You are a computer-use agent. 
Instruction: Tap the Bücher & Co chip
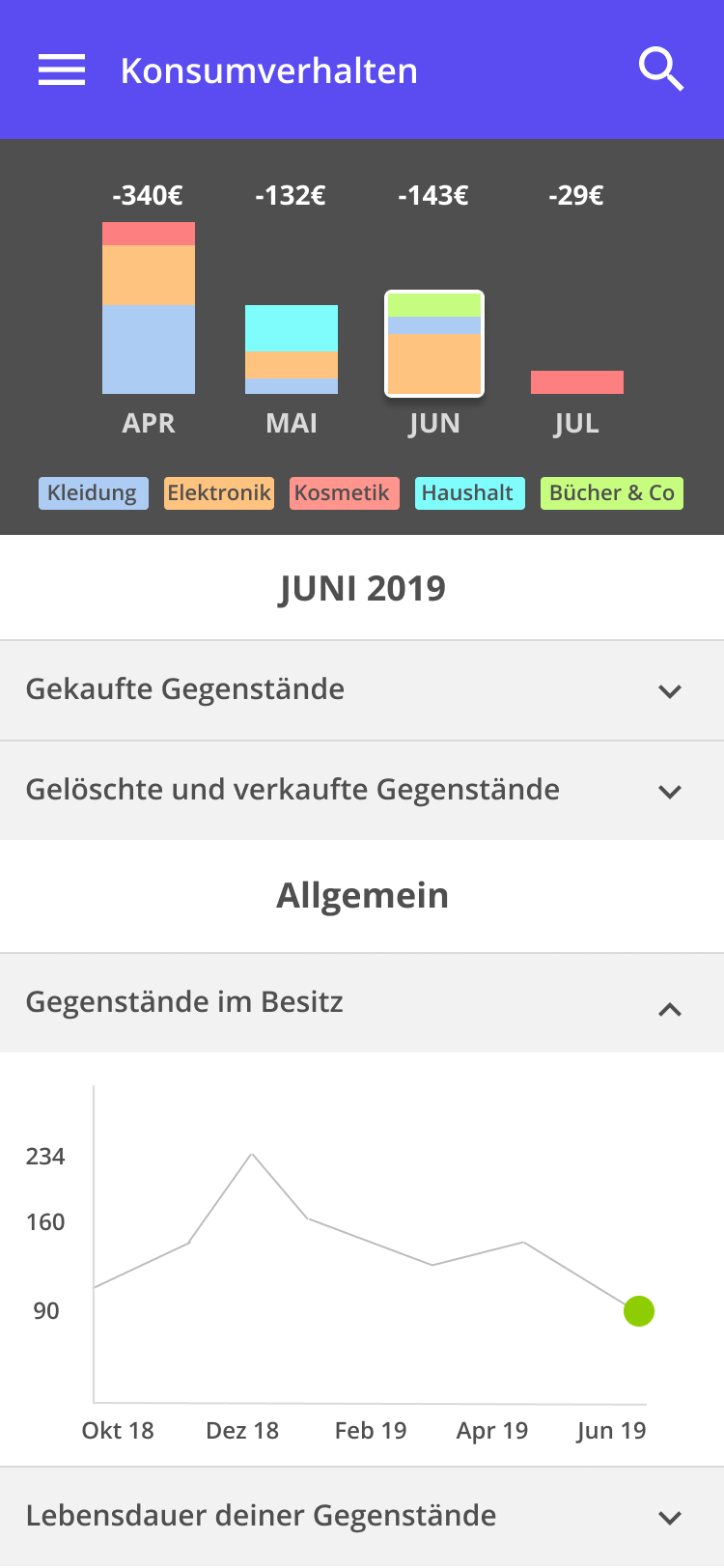coord(611,493)
